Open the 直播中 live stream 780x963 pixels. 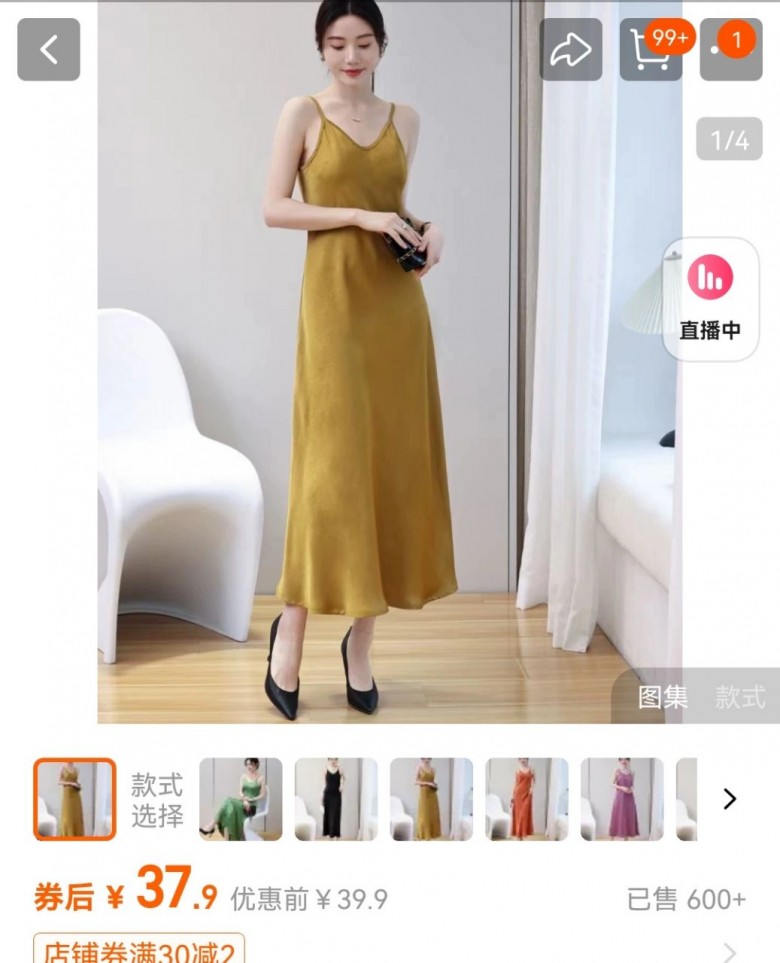click(x=710, y=299)
